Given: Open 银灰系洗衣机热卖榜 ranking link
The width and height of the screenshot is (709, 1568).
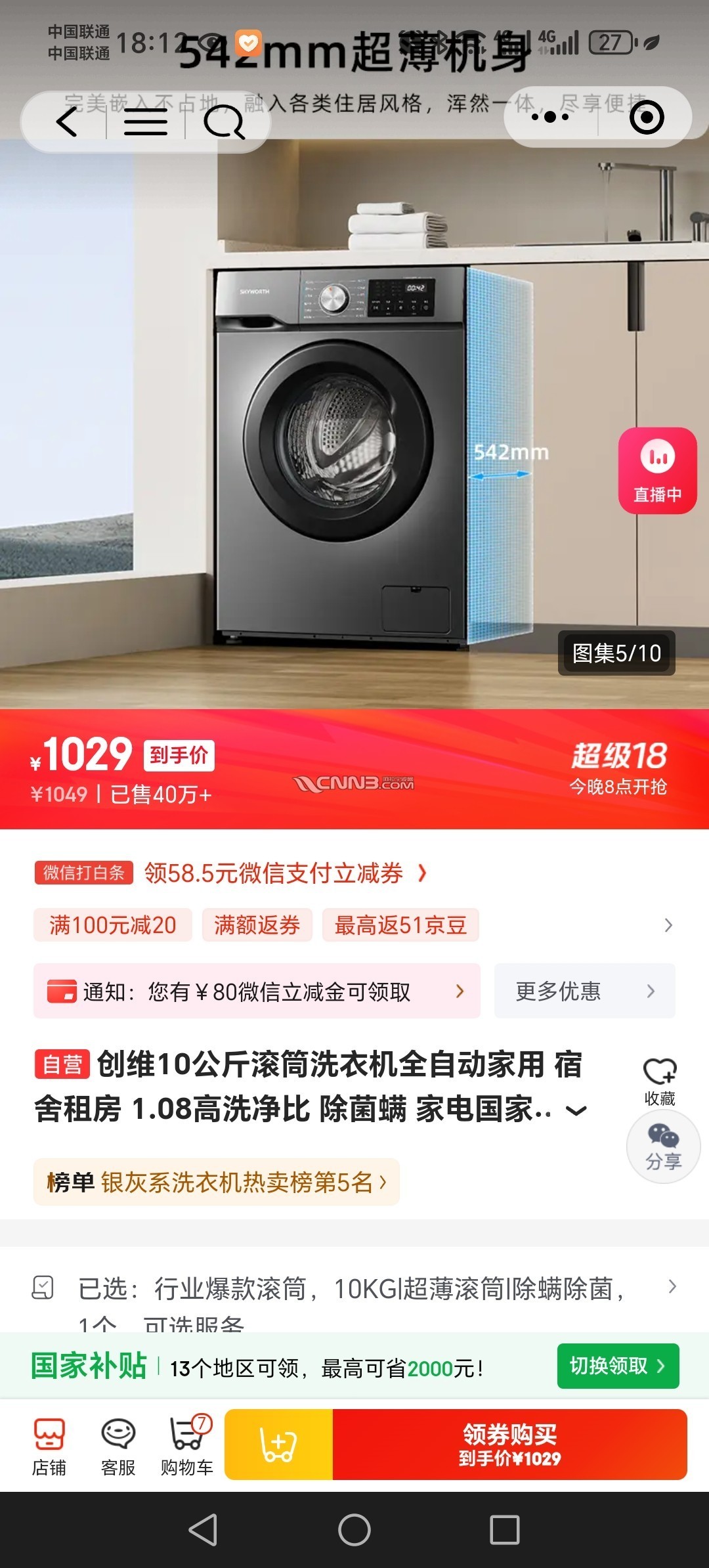Looking at the screenshot, I should tap(217, 1183).
